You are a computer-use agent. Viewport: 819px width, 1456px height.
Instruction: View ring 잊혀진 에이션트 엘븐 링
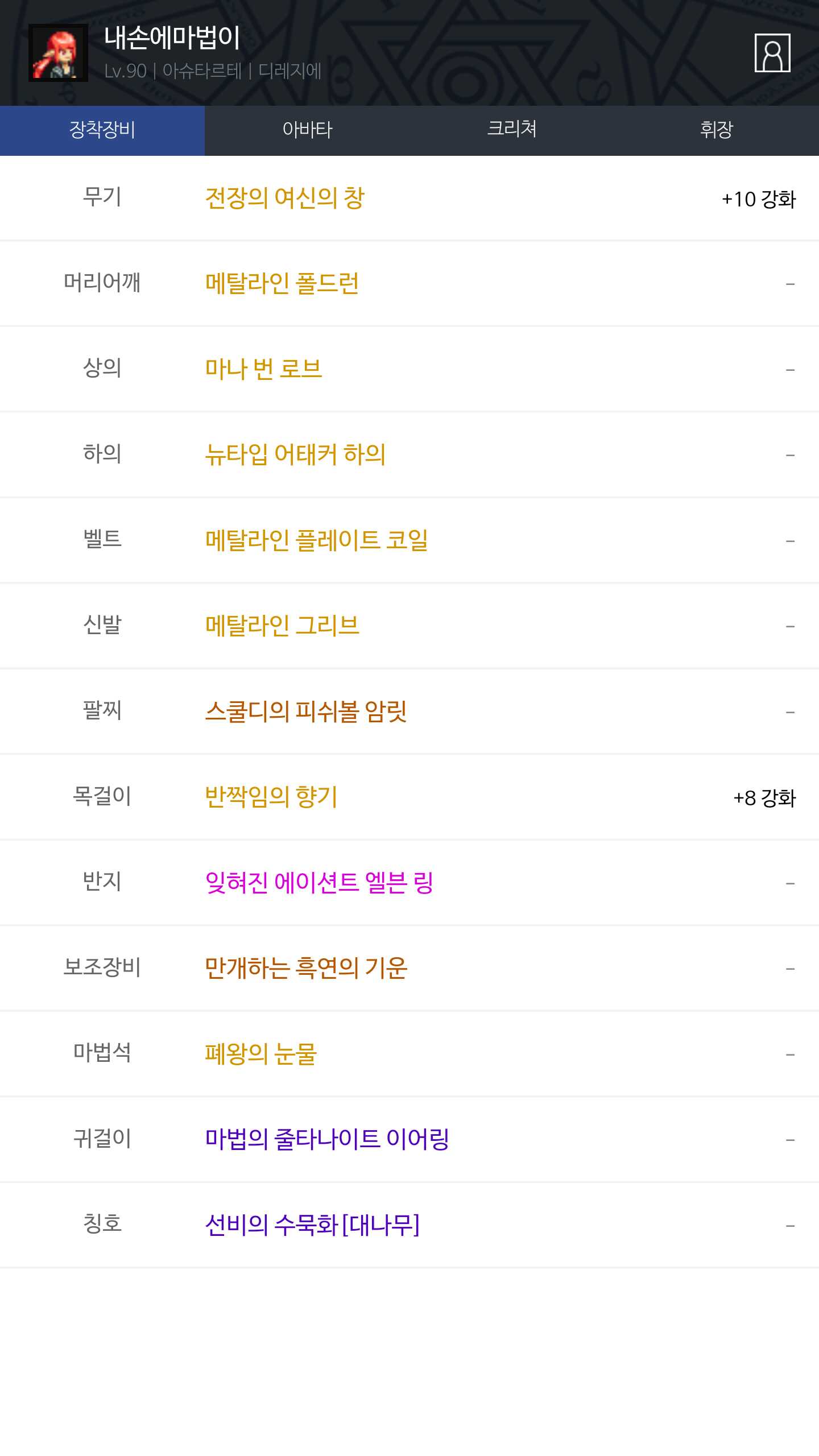pos(319,883)
